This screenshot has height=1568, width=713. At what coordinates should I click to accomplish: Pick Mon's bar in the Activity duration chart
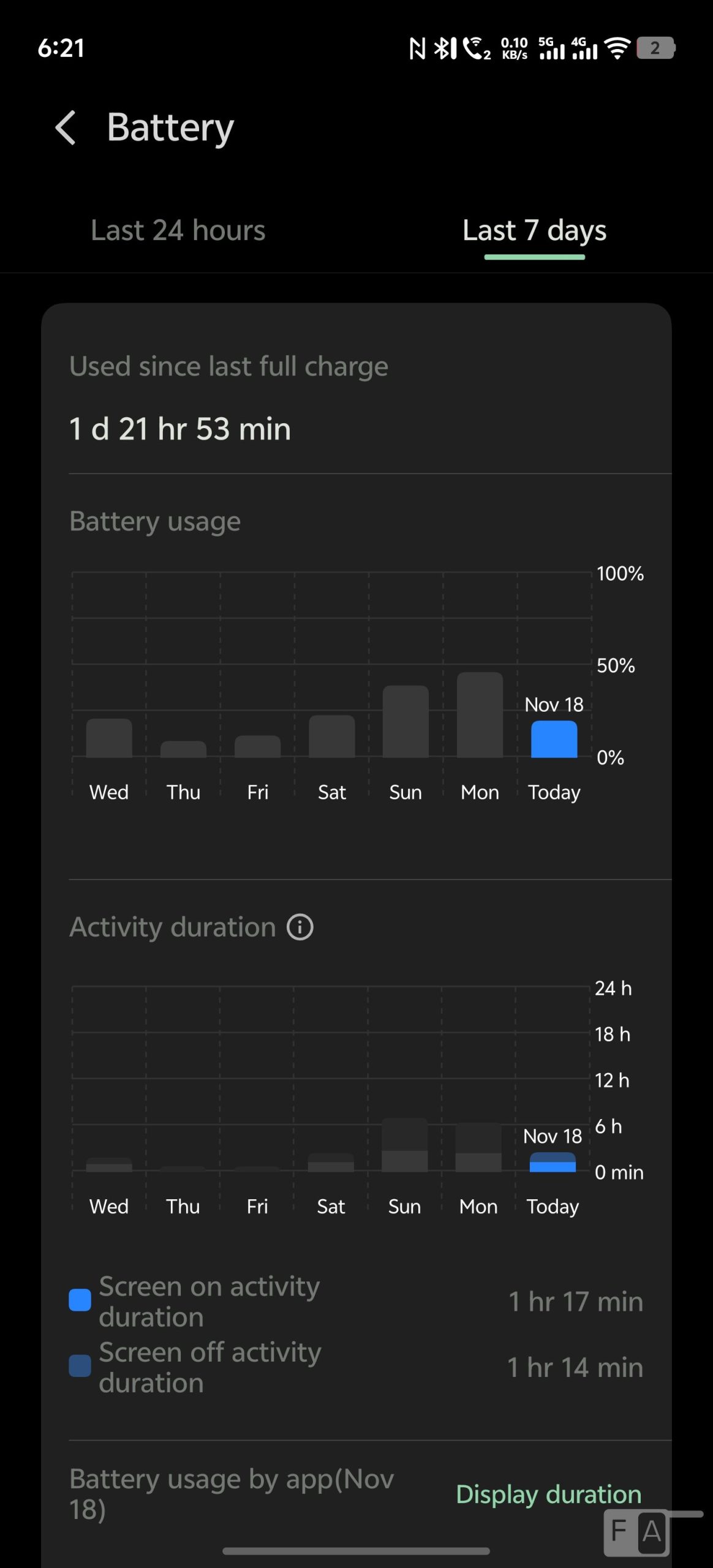pos(478,1148)
